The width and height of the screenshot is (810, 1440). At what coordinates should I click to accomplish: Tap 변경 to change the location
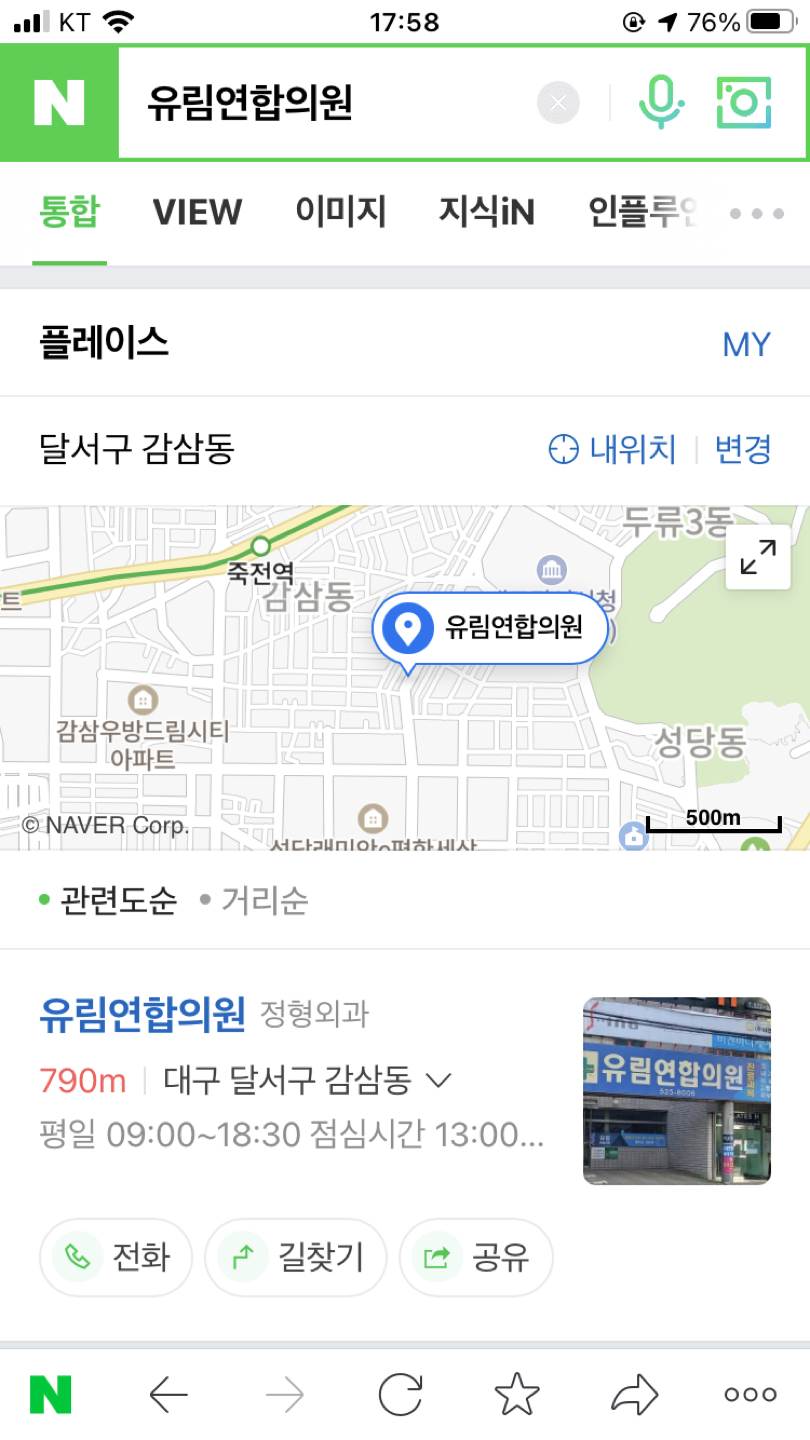(743, 449)
